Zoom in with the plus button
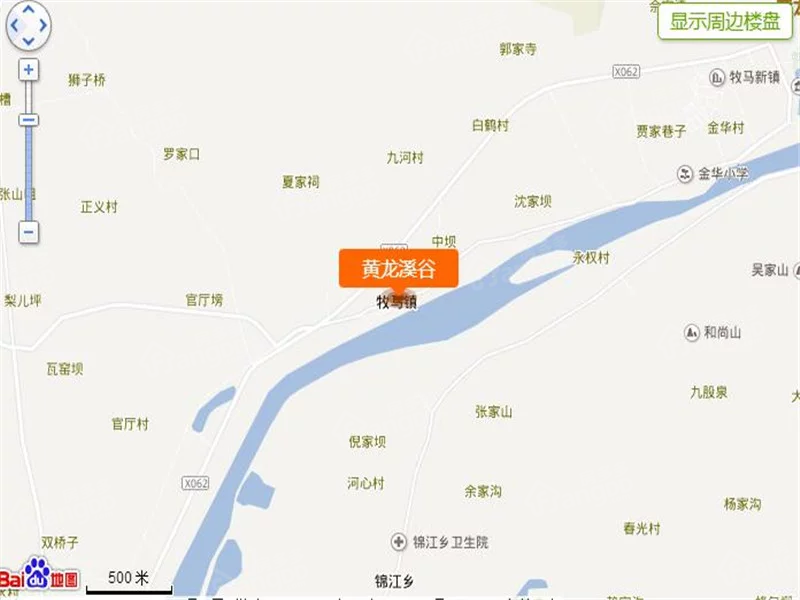The height and width of the screenshot is (600, 800). 29,70
